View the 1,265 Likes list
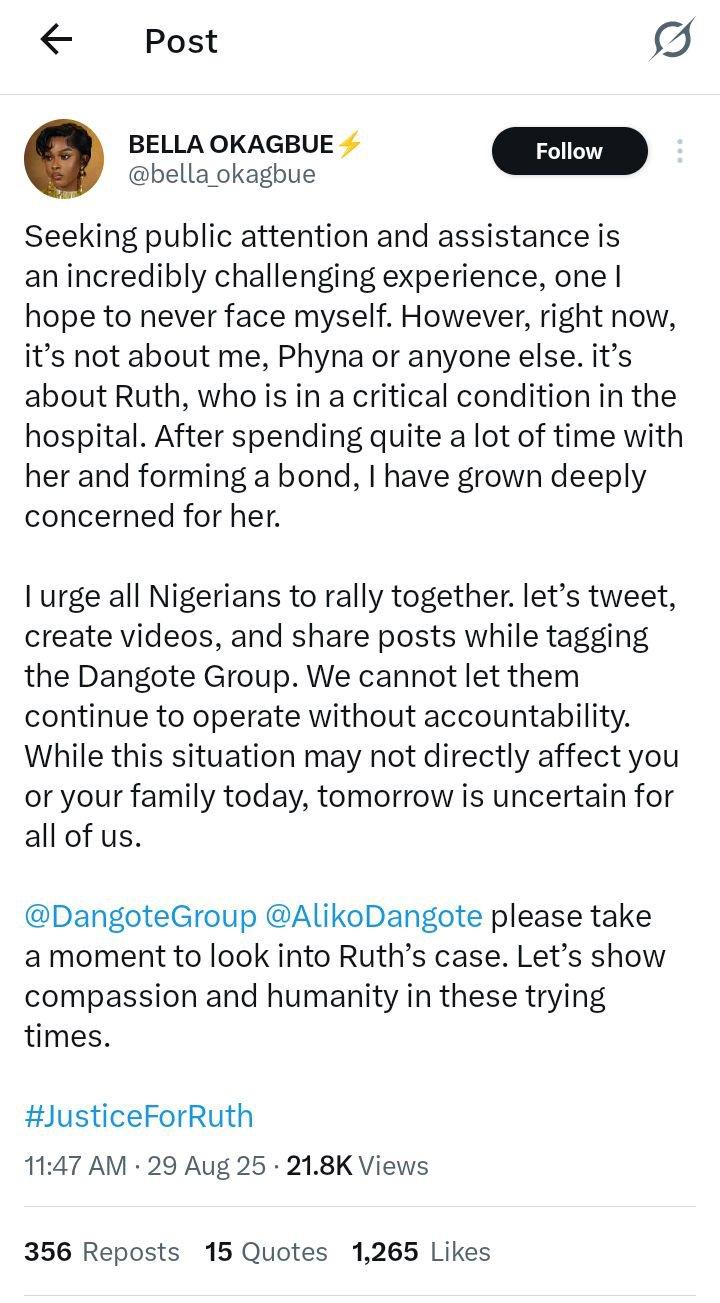Screen dimensions: 720x1303 click(421, 1252)
